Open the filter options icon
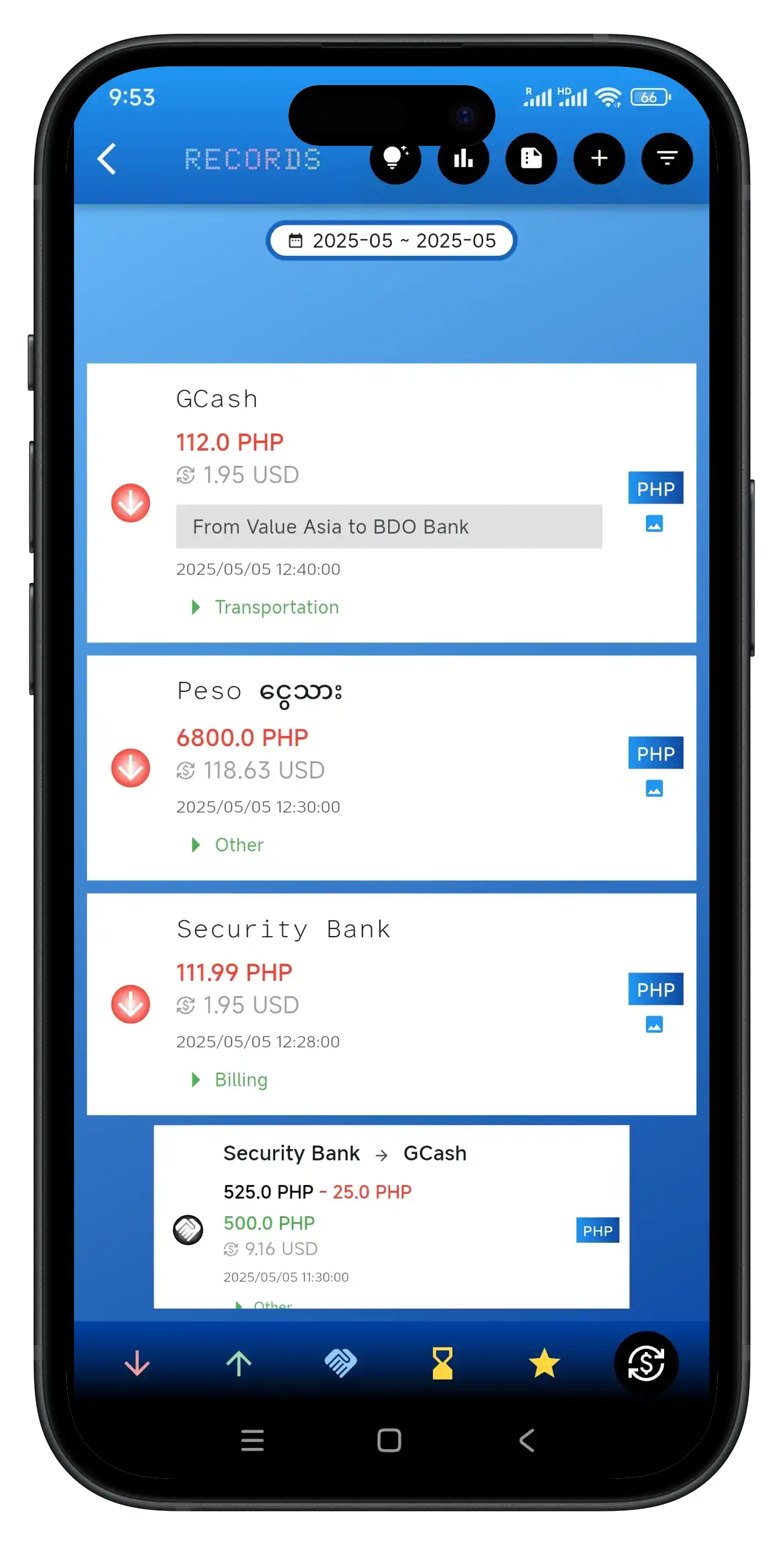Viewport: 784px width, 1545px height. [x=666, y=159]
